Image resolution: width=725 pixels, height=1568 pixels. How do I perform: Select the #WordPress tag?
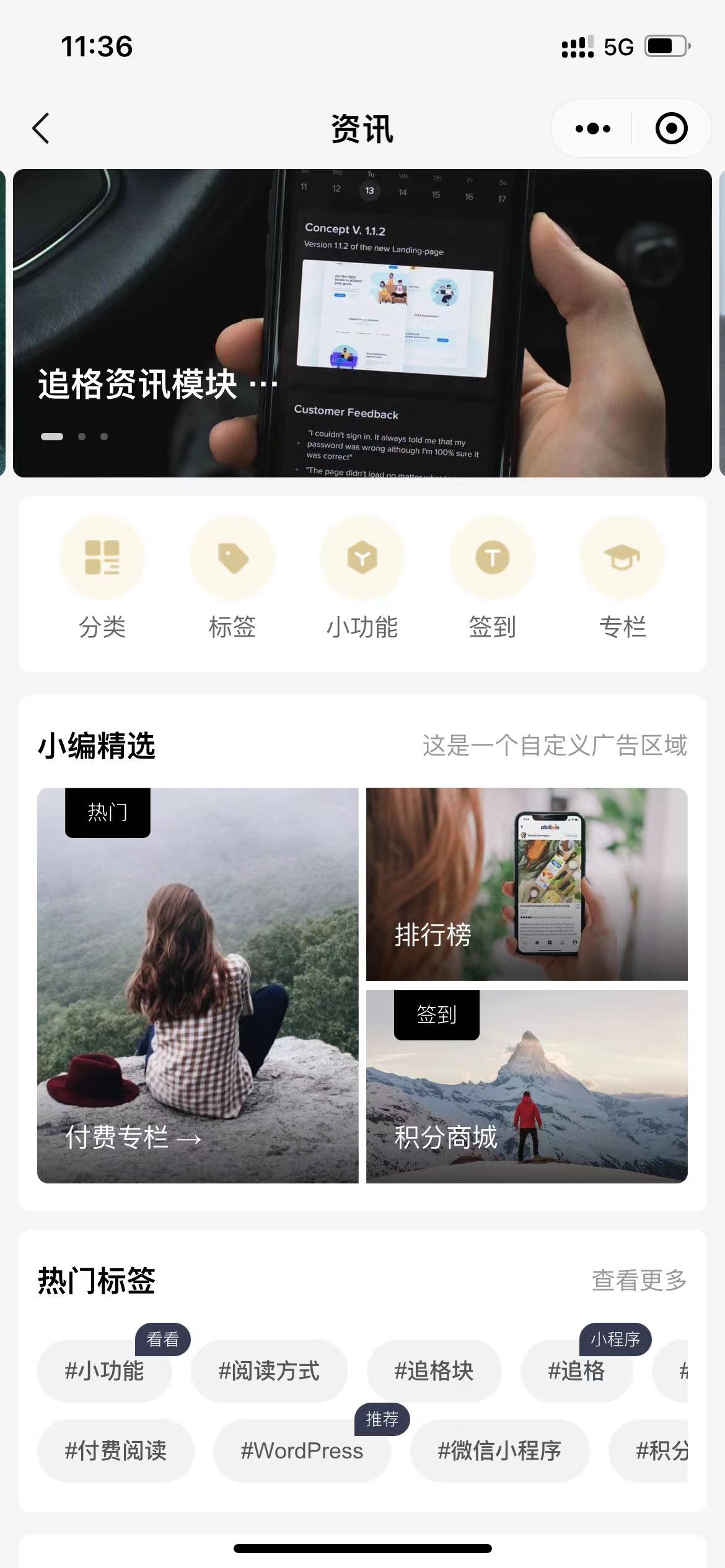[302, 1450]
